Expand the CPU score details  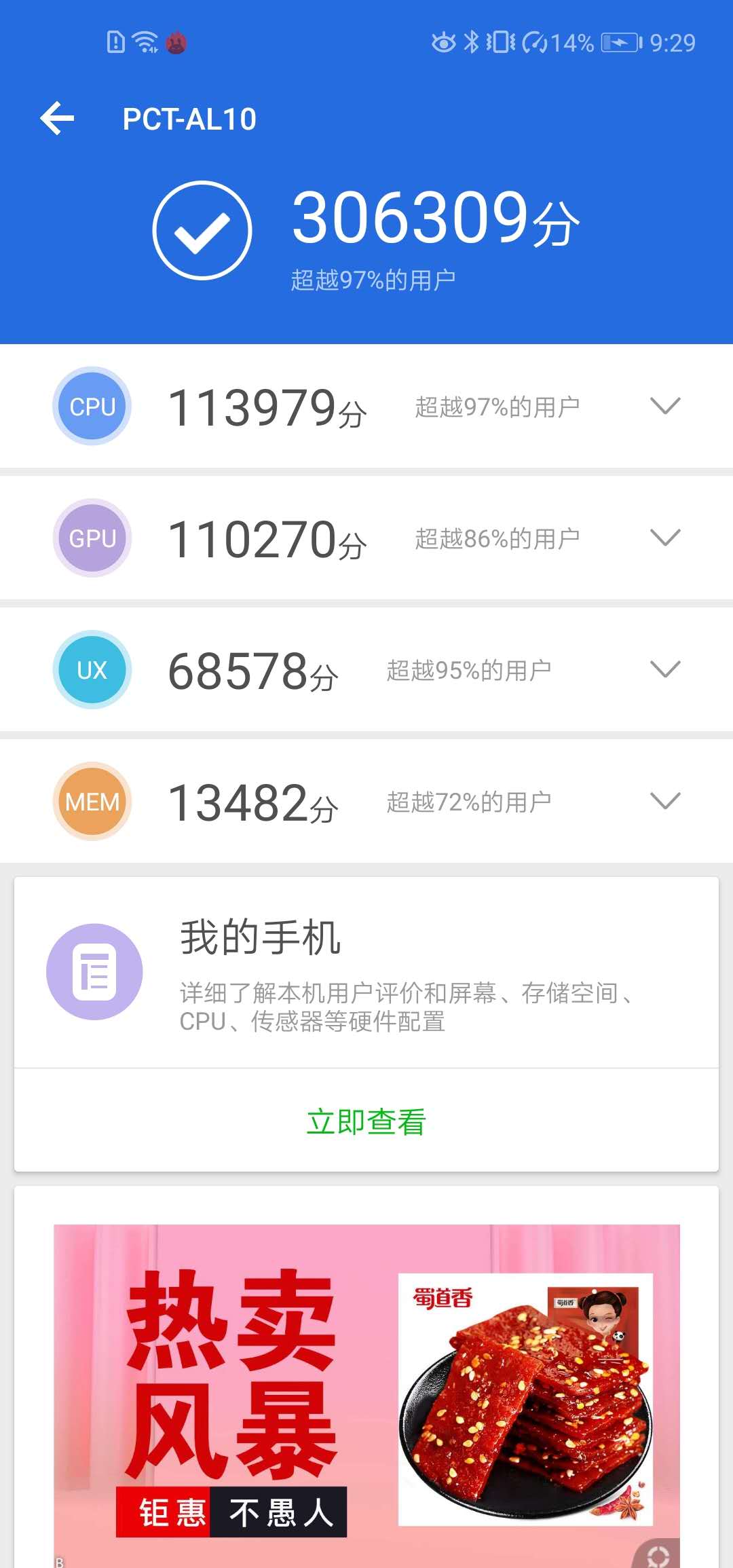click(x=665, y=406)
